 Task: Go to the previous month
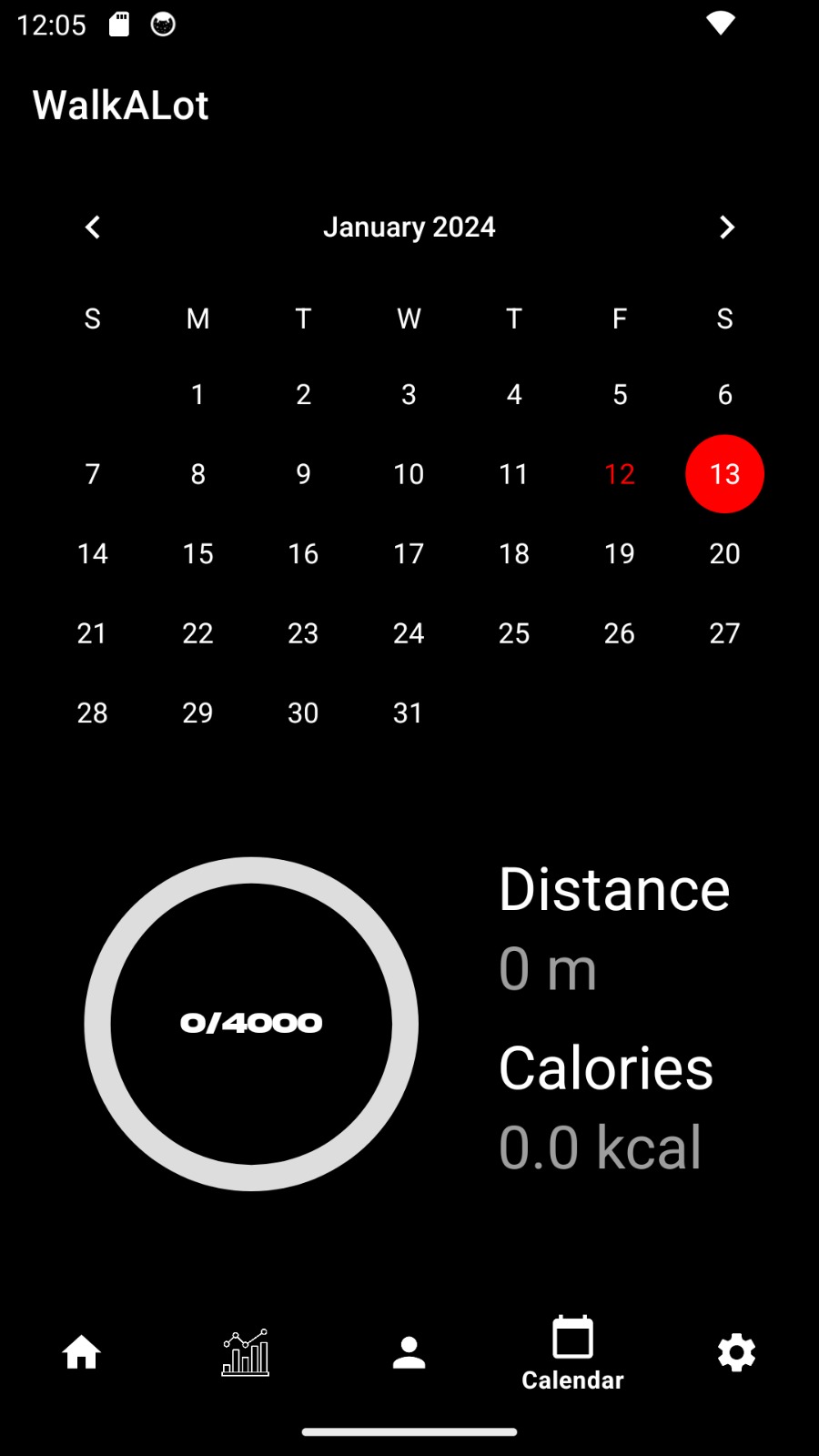(x=92, y=227)
